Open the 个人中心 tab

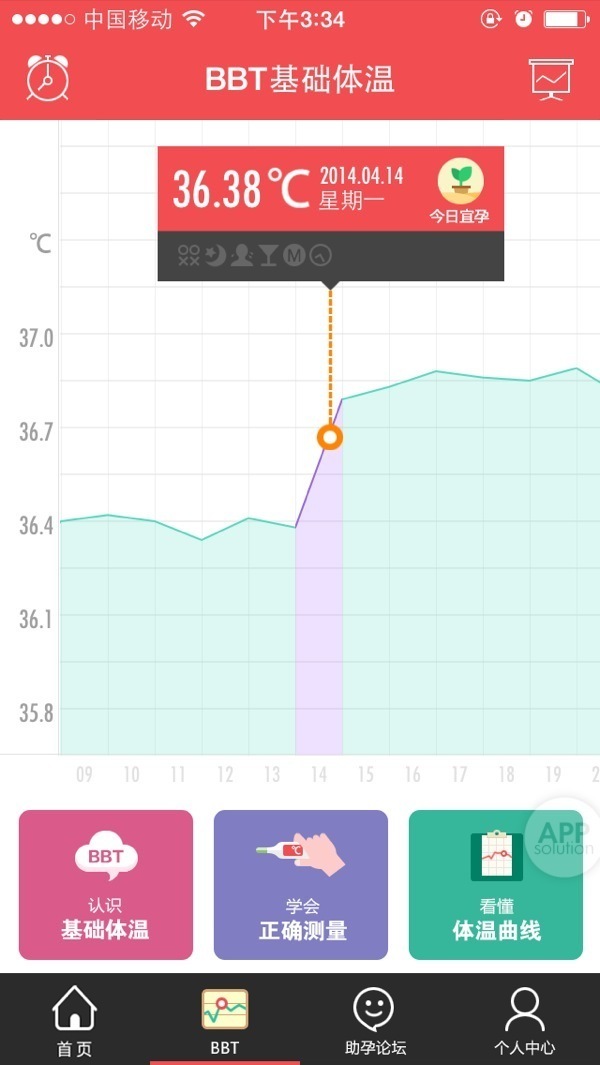click(524, 1020)
